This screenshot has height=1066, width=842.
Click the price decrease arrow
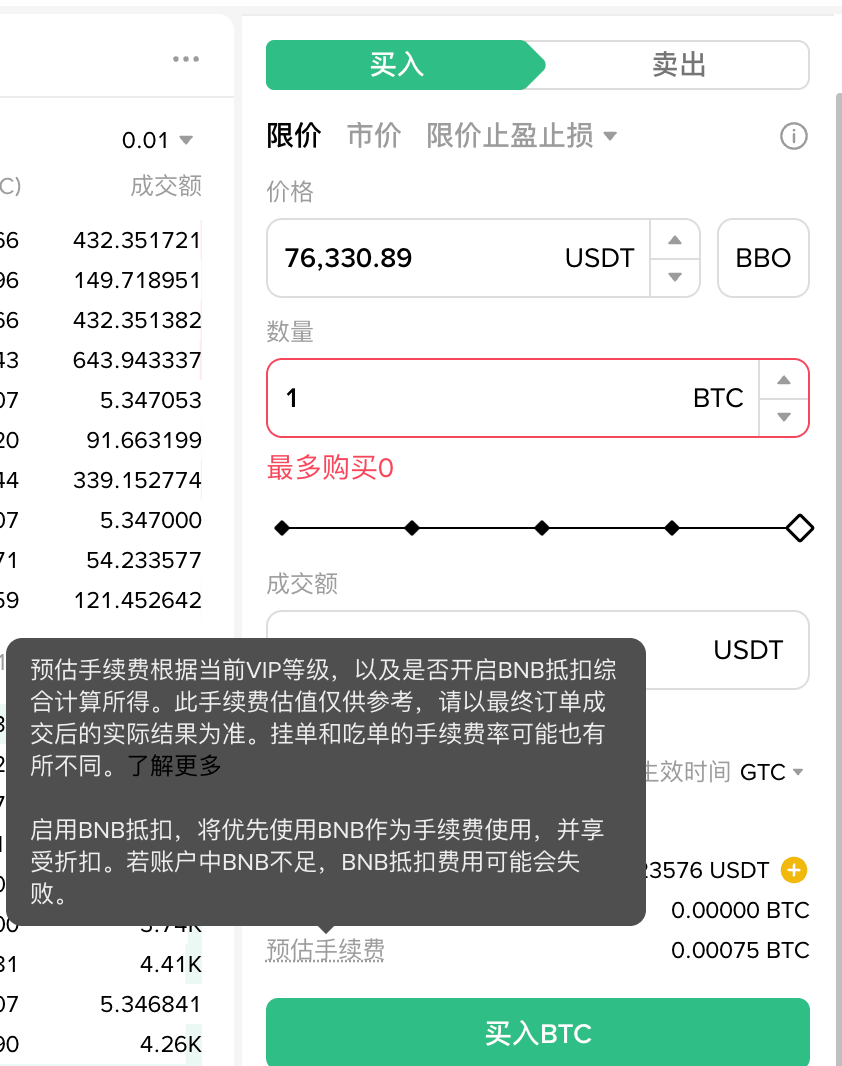pos(675,277)
